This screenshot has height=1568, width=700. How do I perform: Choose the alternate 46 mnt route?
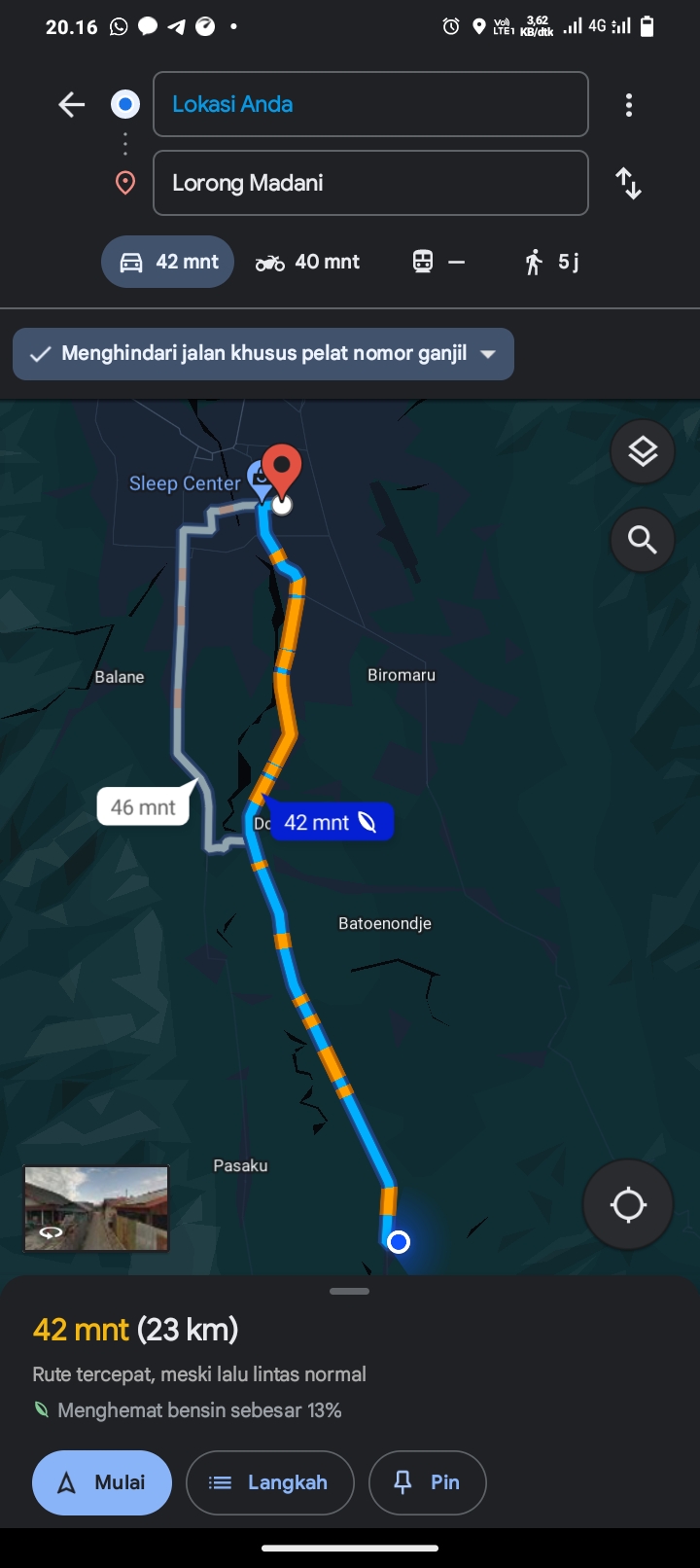144,806
